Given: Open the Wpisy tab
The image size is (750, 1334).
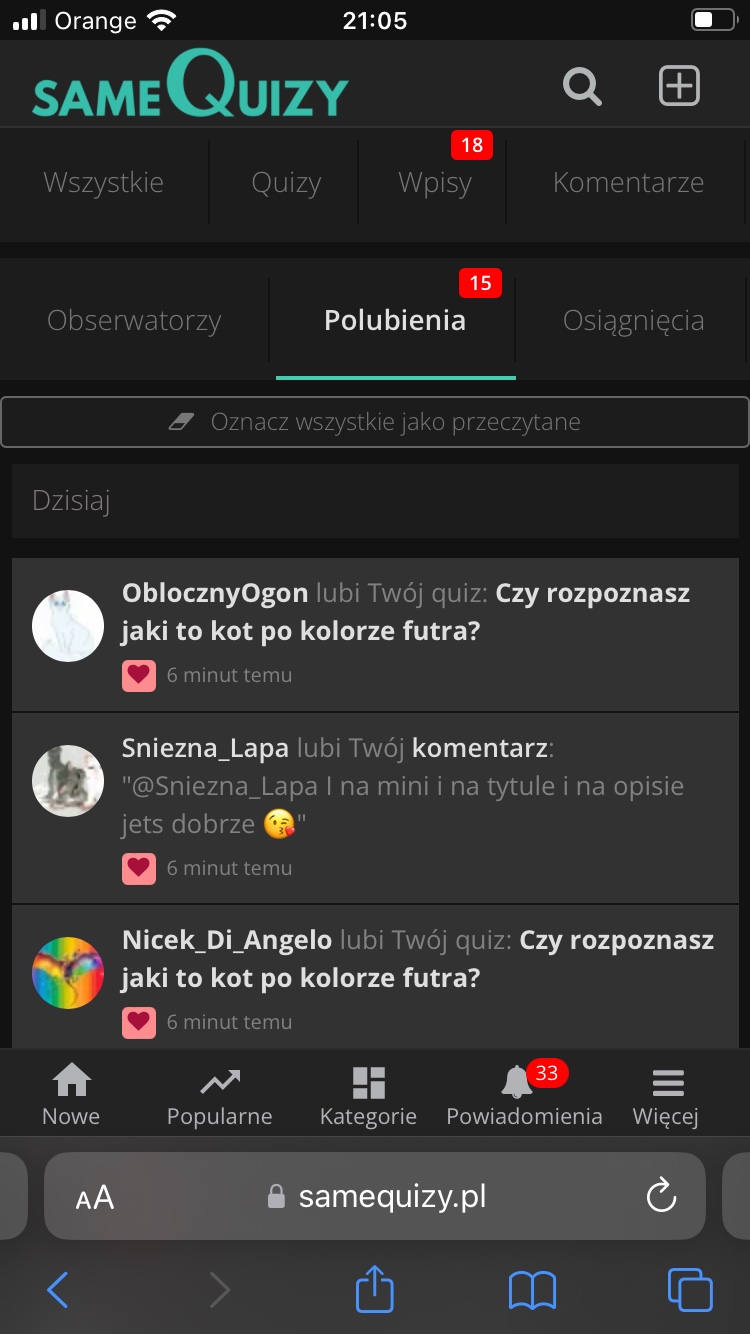Looking at the screenshot, I should pyautogui.click(x=434, y=183).
